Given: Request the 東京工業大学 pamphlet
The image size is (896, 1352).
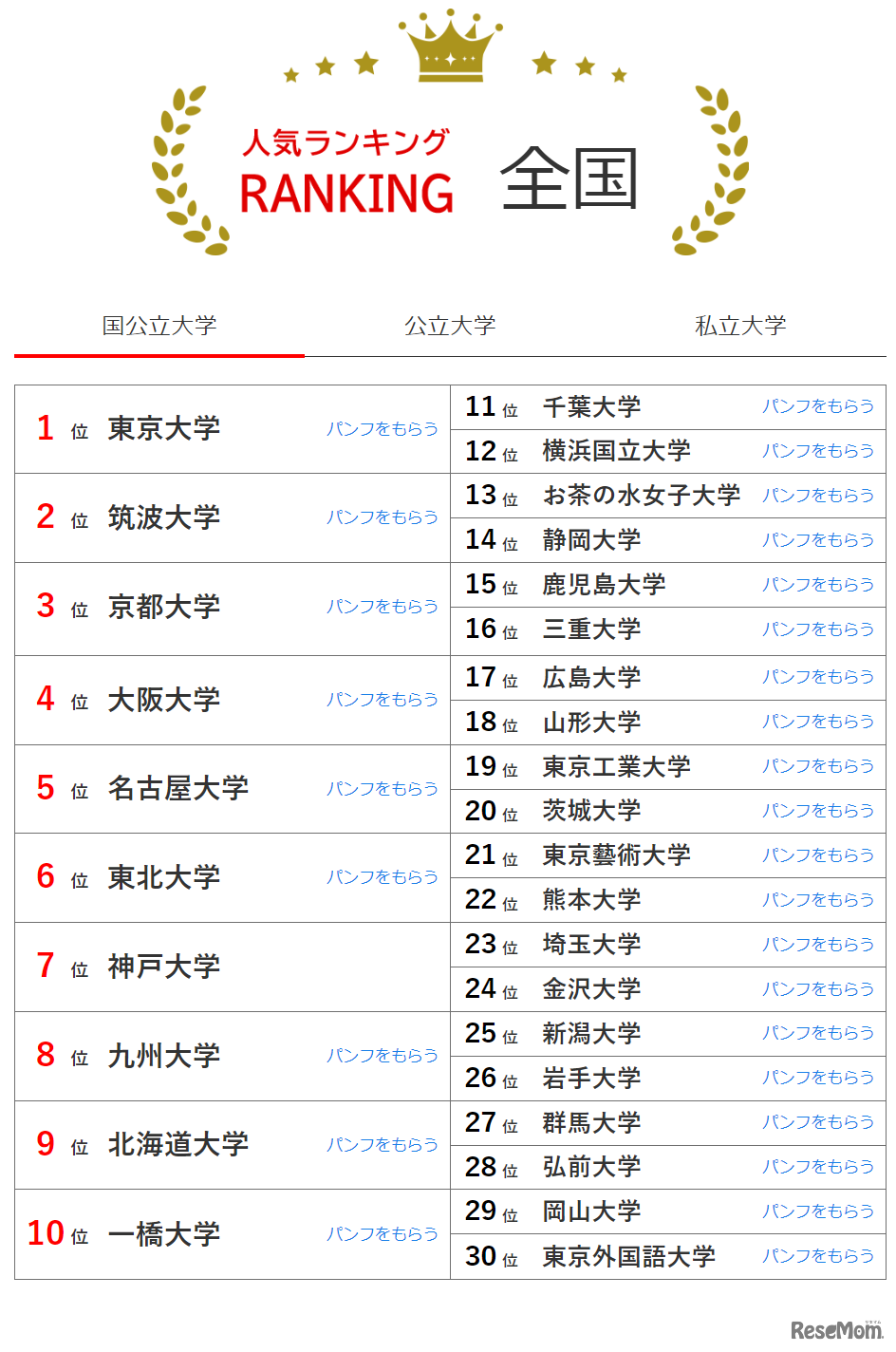Looking at the screenshot, I should click(x=817, y=766).
